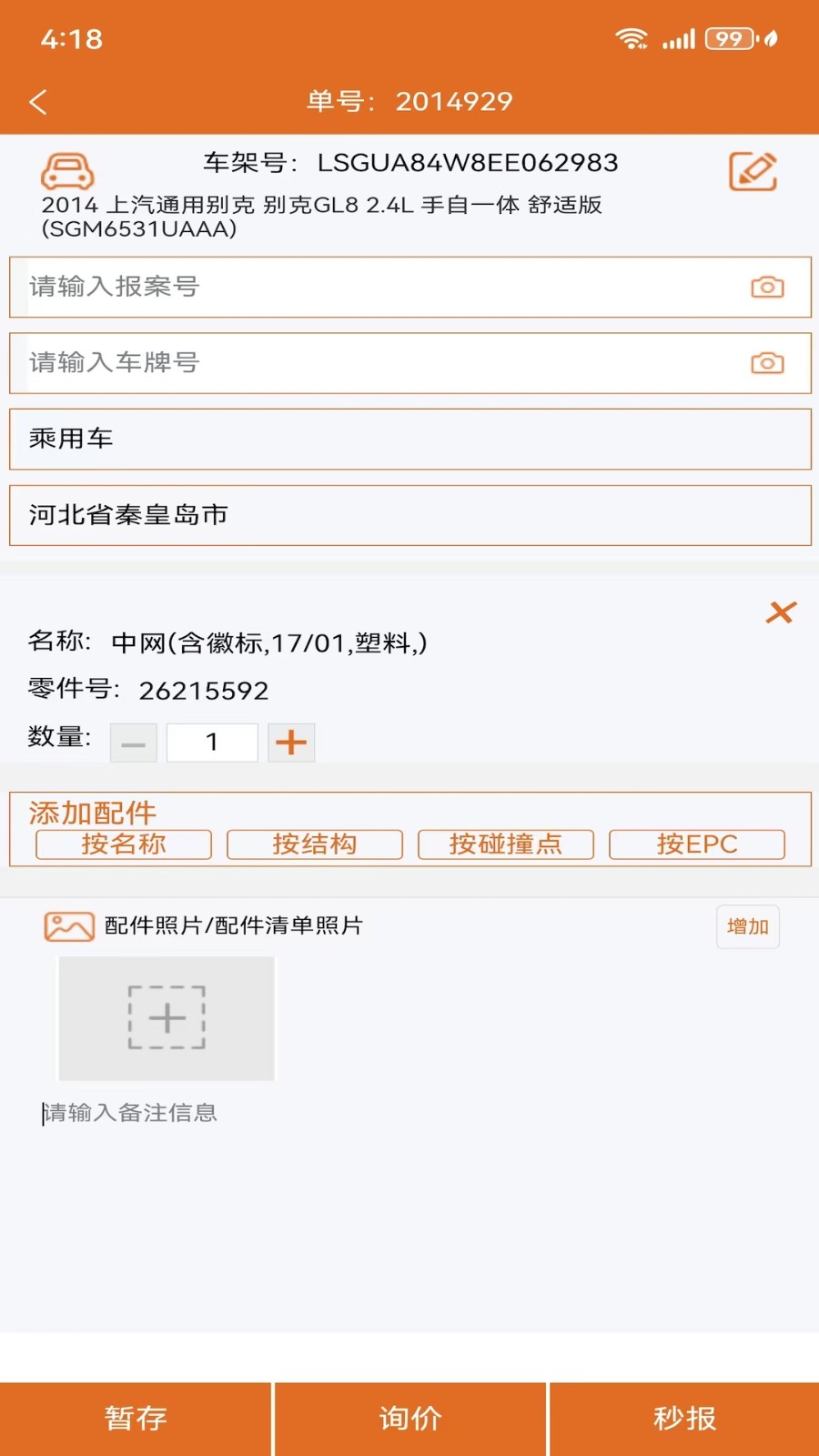819x1456 pixels.
Task: Submit the 询价 inquiry
Action: (x=410, y=1418)
